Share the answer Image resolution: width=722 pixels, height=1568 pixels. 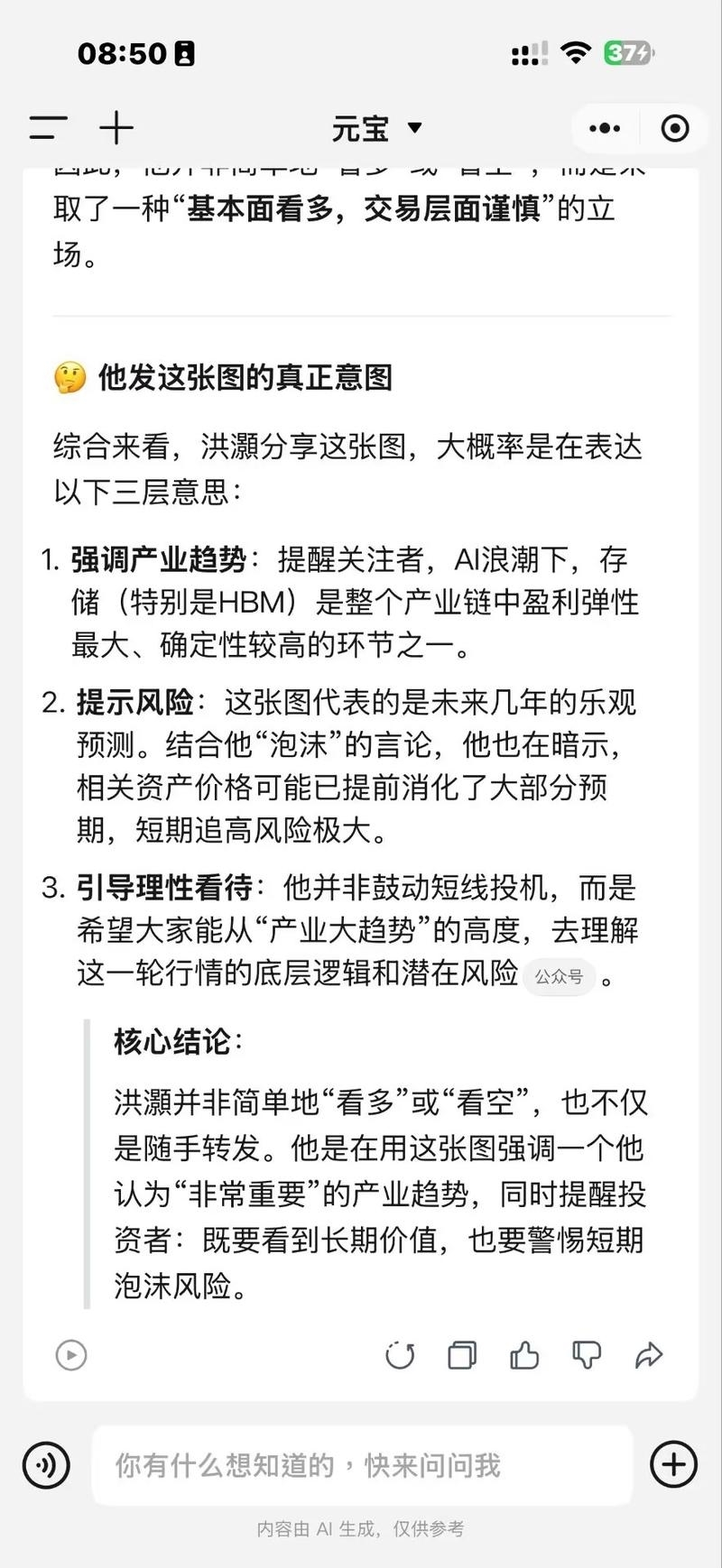[649, 1355]
